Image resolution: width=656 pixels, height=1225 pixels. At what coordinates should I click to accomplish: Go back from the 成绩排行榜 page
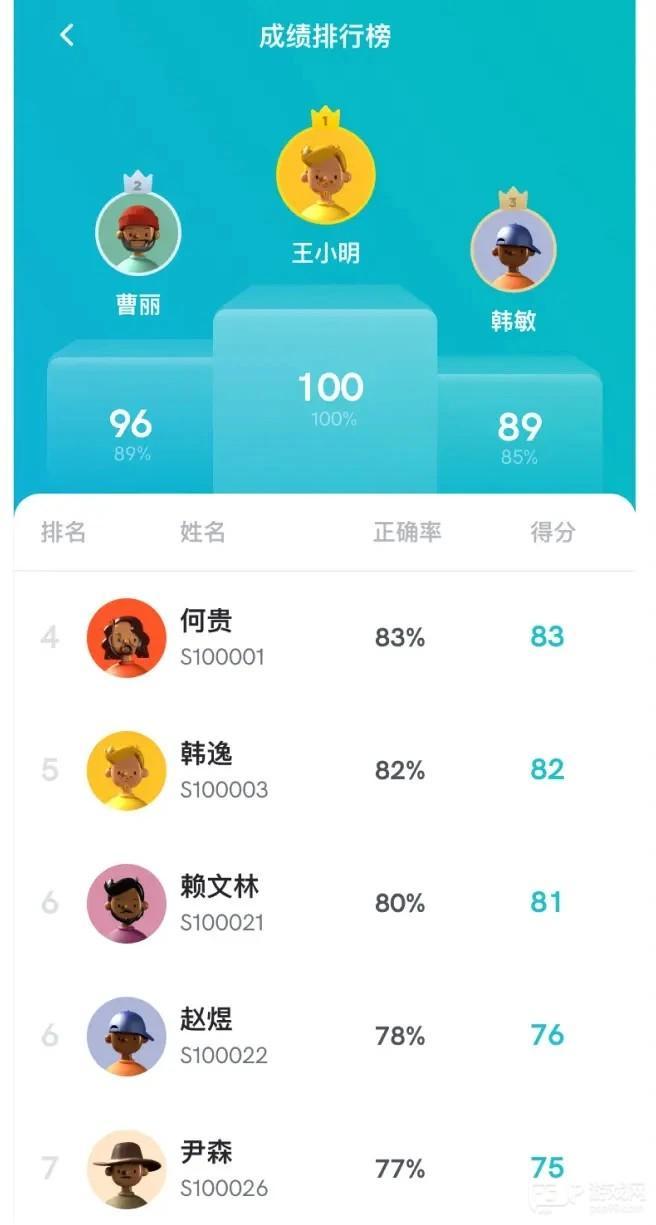click(67, 36)
